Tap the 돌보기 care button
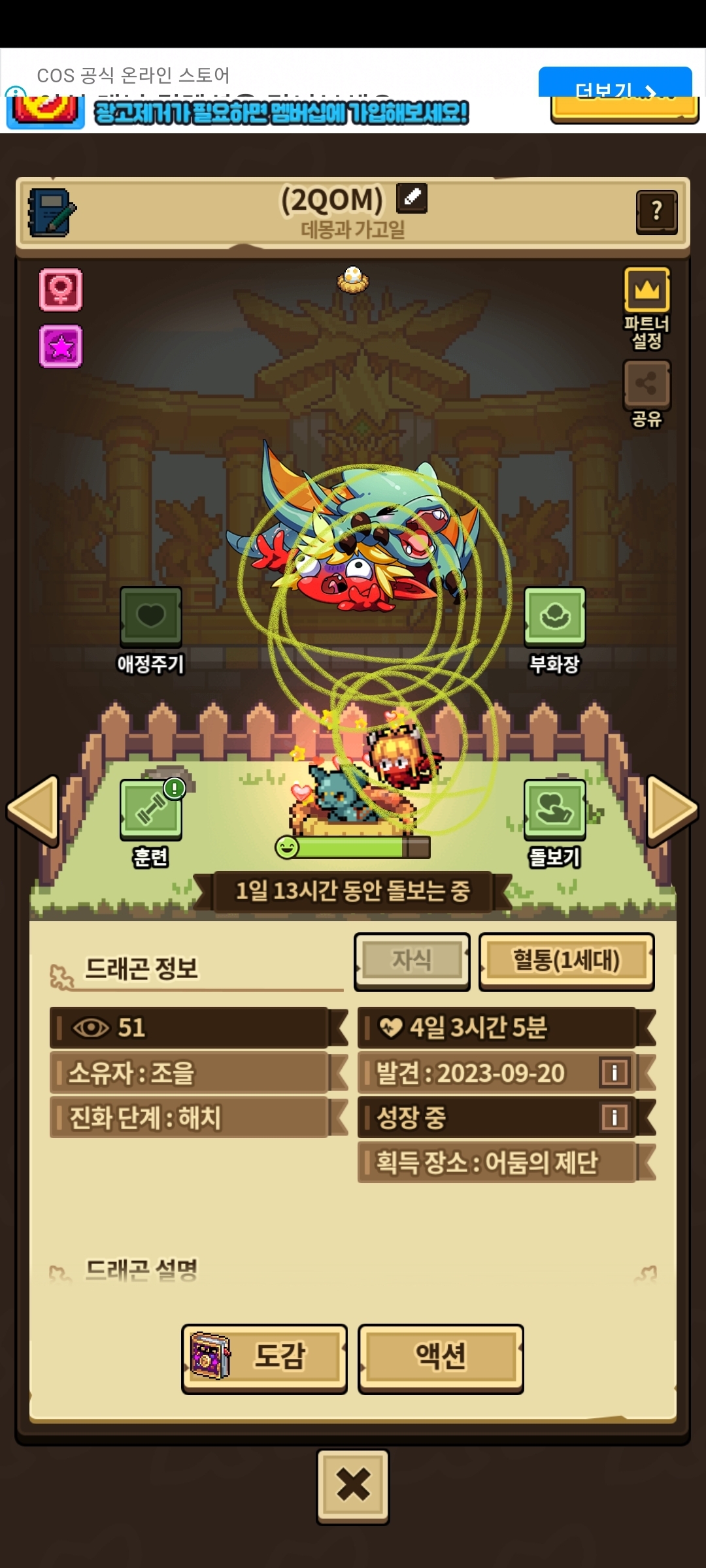Image resolution: width=706 pixels, height=1568 pixels. [554, 809]
